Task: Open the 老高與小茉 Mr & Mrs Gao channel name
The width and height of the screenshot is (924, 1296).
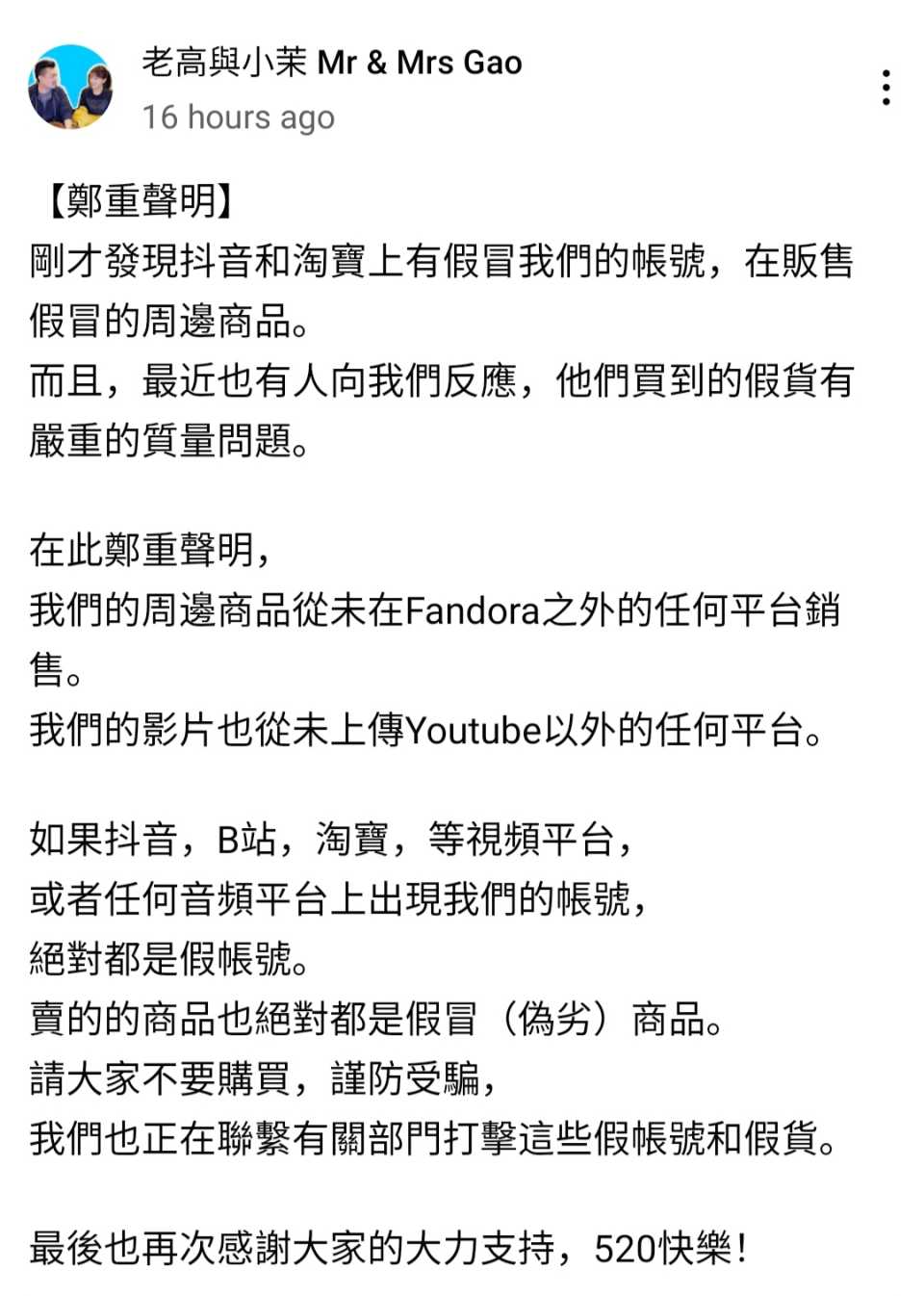Action: pos(331,63)
